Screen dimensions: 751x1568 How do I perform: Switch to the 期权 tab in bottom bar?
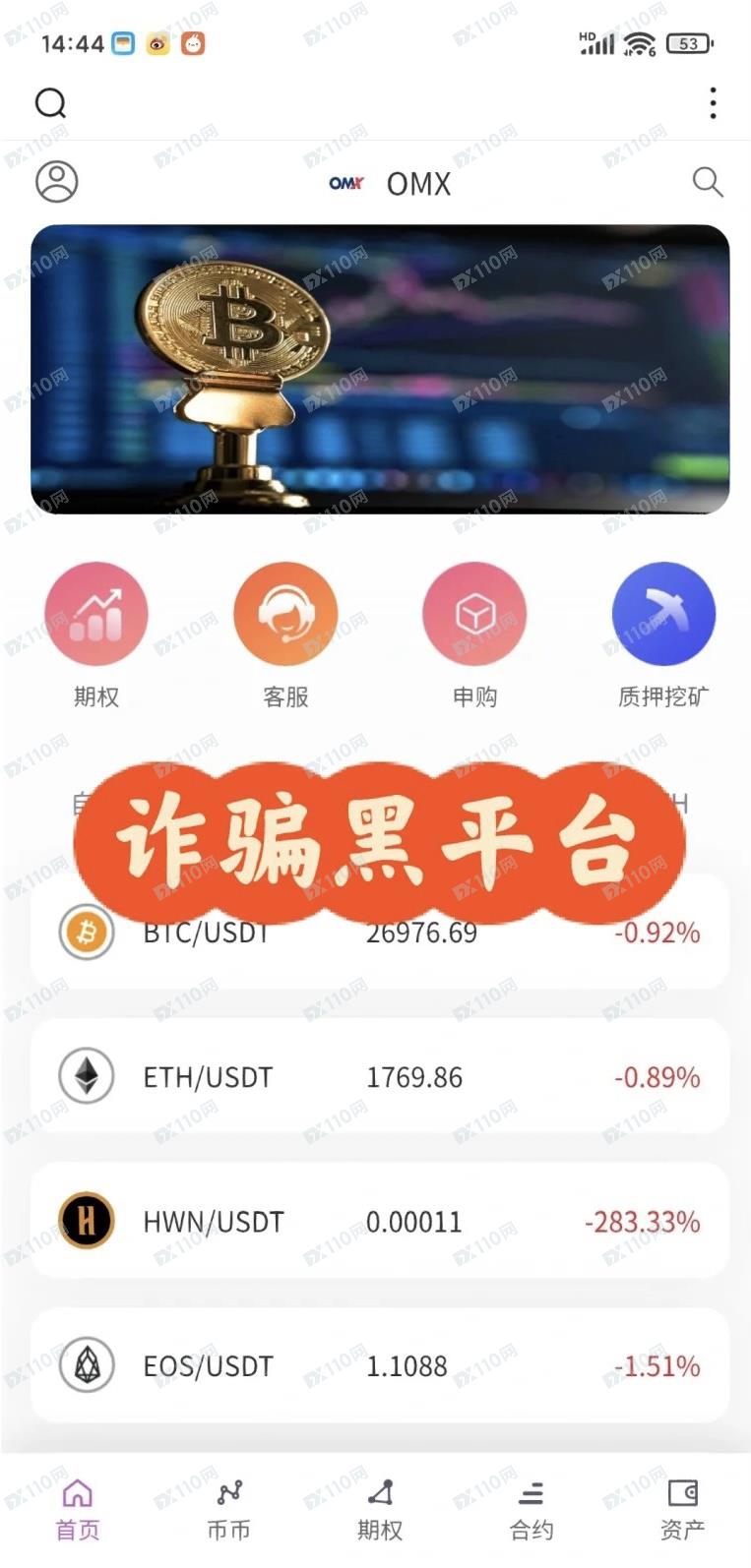[x=380, y=1510]
